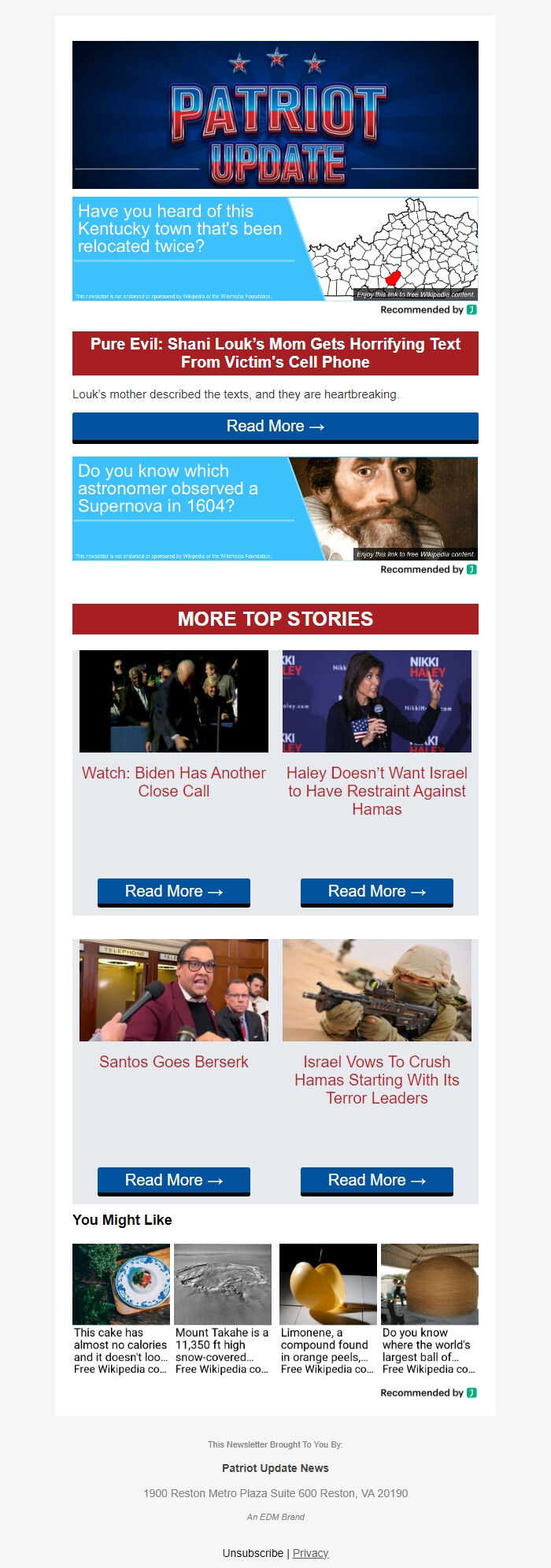Open the astronomer Supernova 1604 banner

point(275,508)
